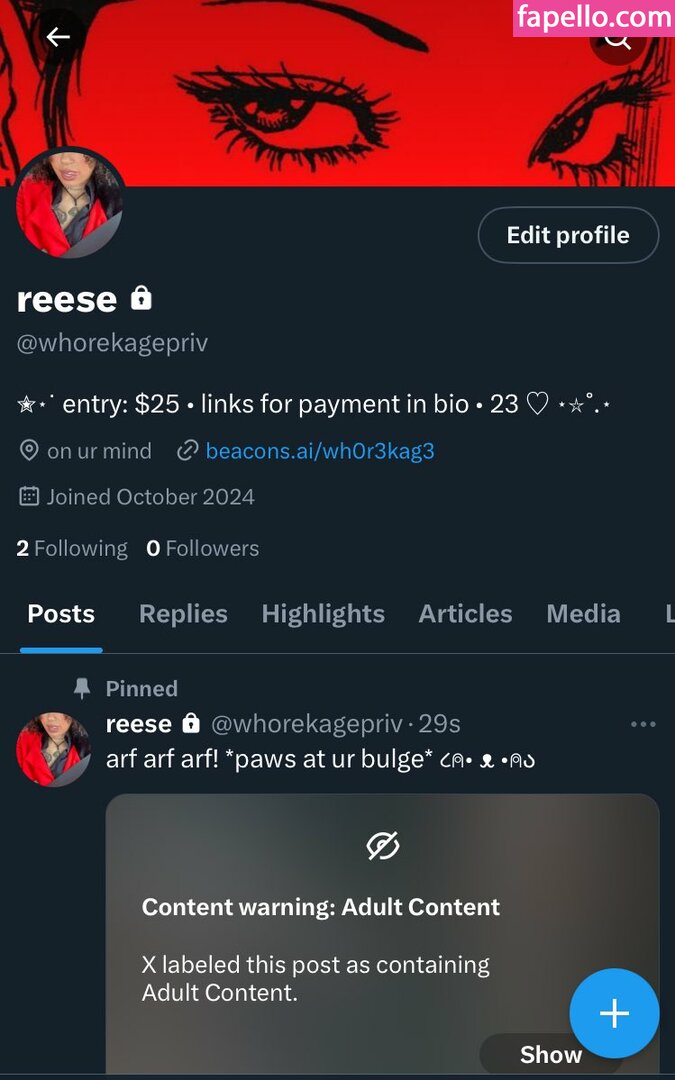Viewport: 675px width, 1080px height.
Task: Open the beacons.ai profile link
Action: (x=319, y=451)
